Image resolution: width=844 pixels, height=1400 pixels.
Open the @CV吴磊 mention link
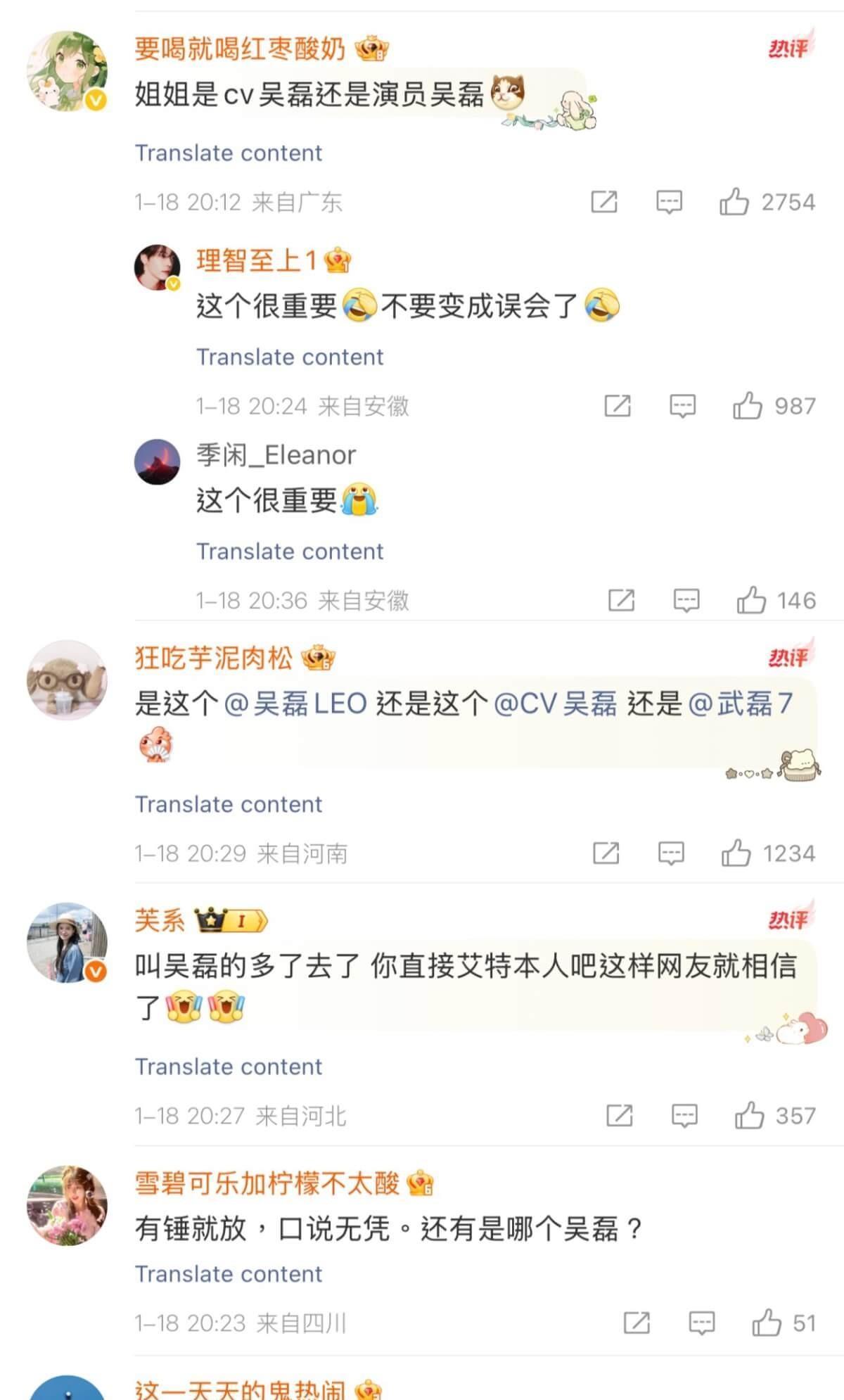(555, 704)
